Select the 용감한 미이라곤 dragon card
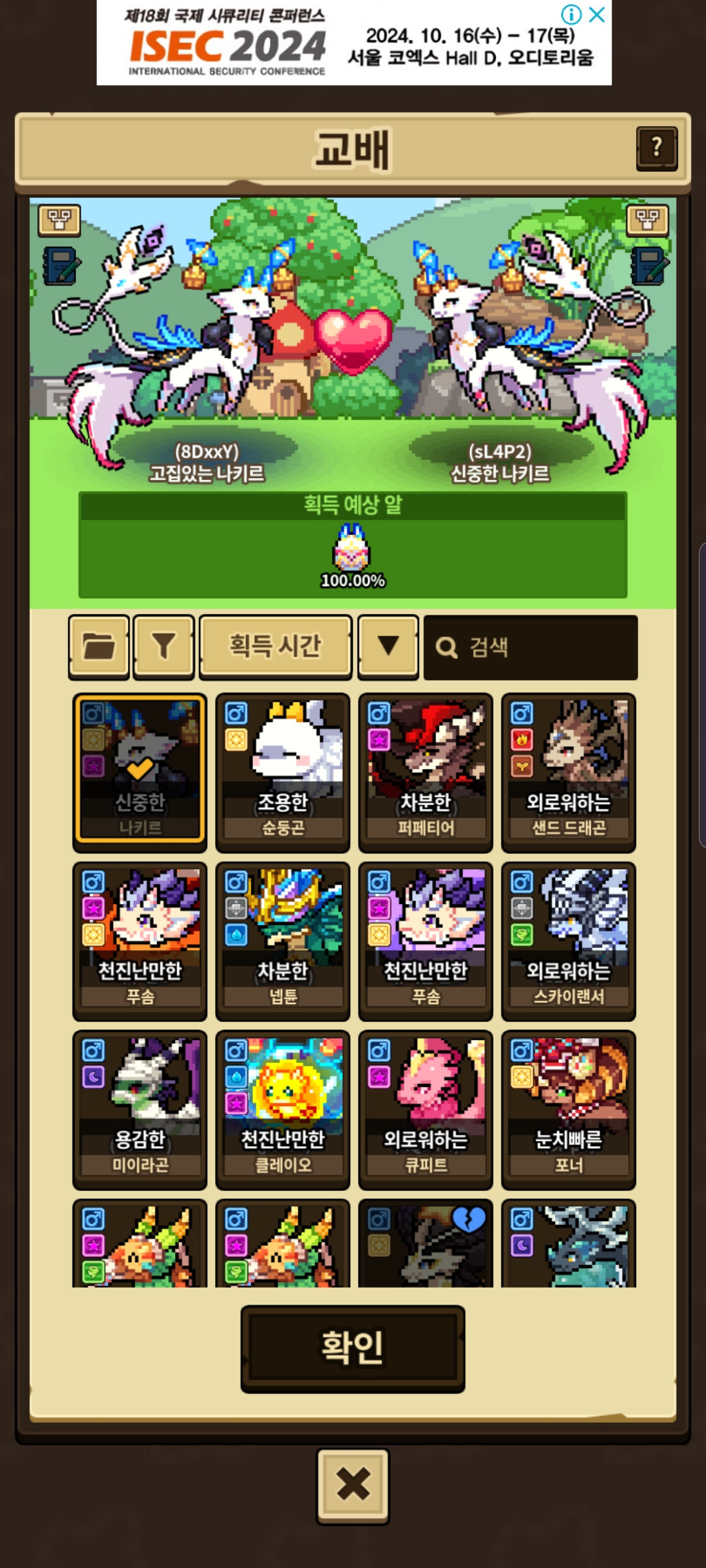 click(140, 1110)
